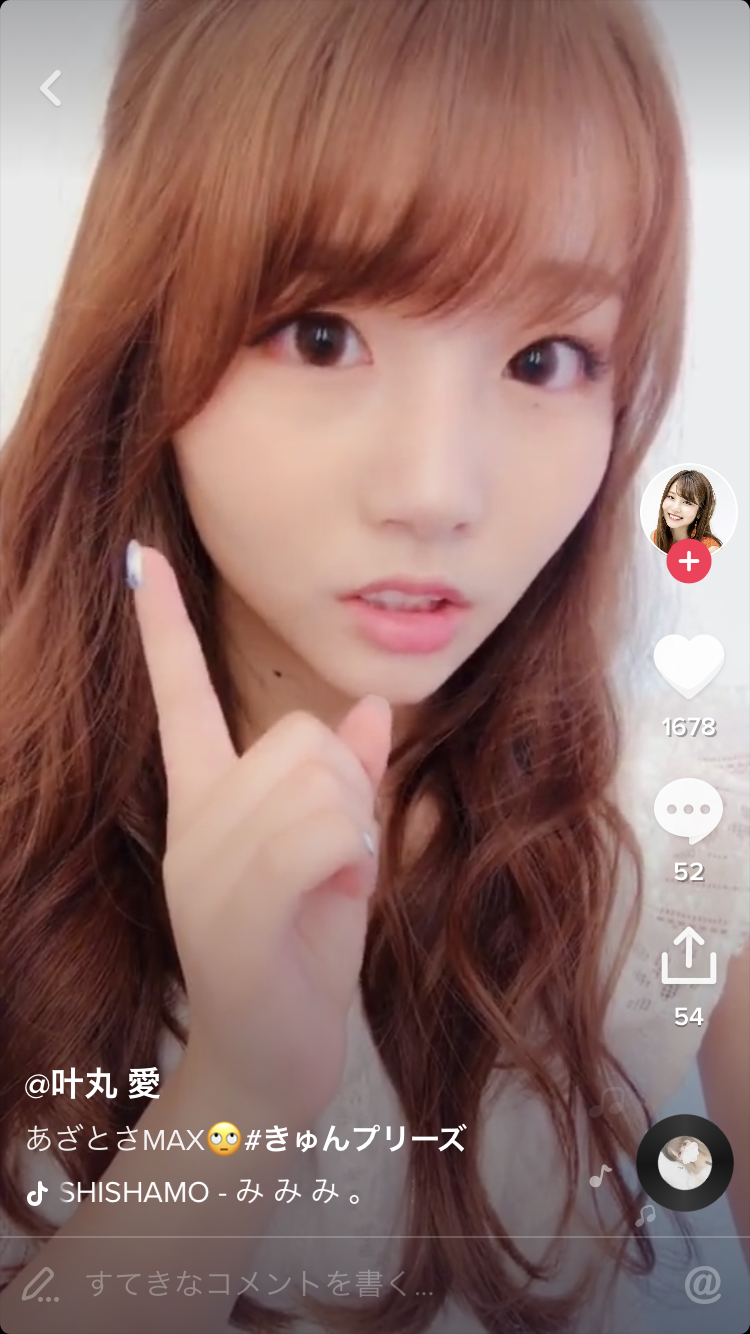
Task: Go back using the top arrow
Action: coord(51,88)
